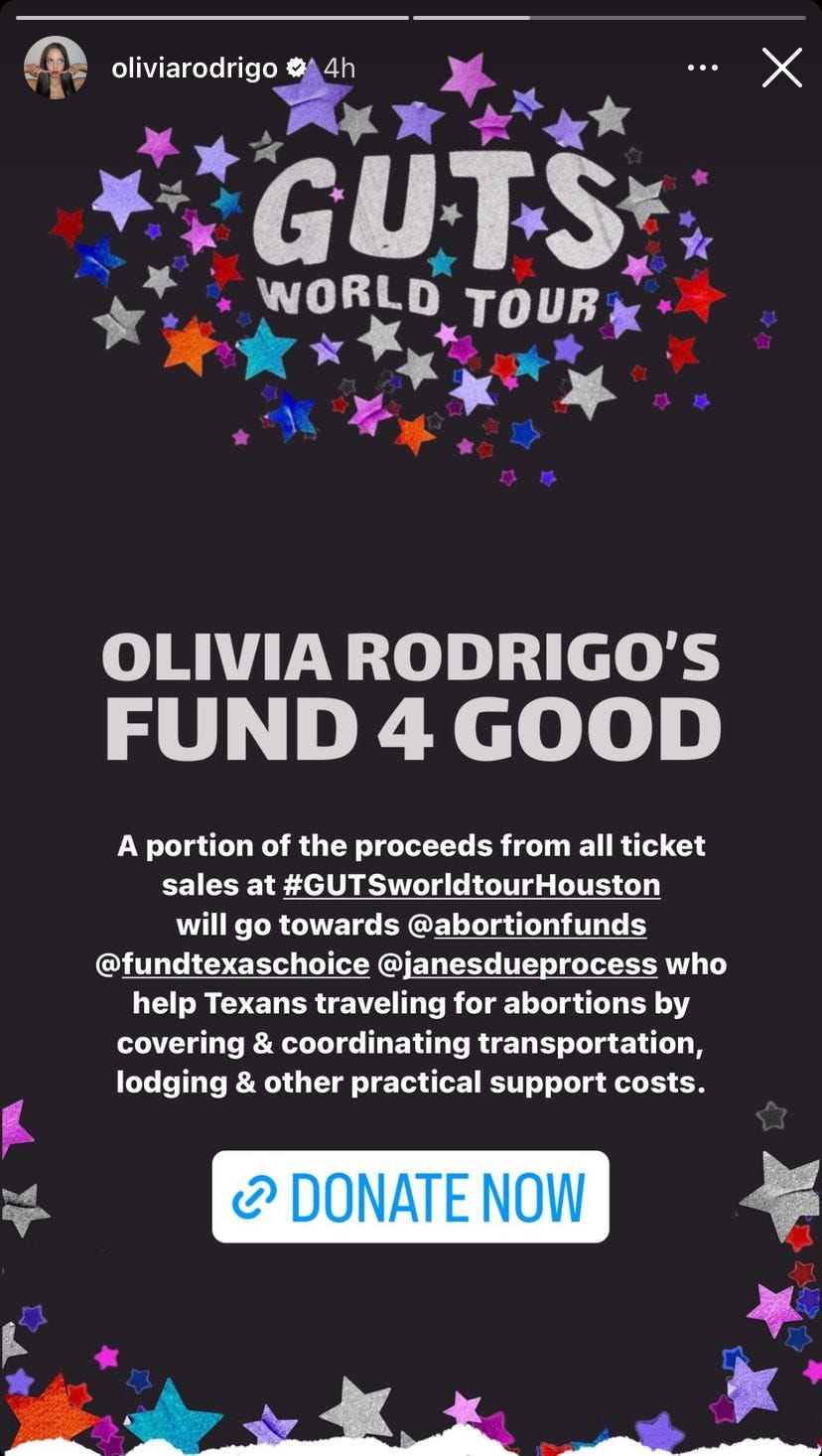Visit the @abortionfunds mention

coord(527,924)
